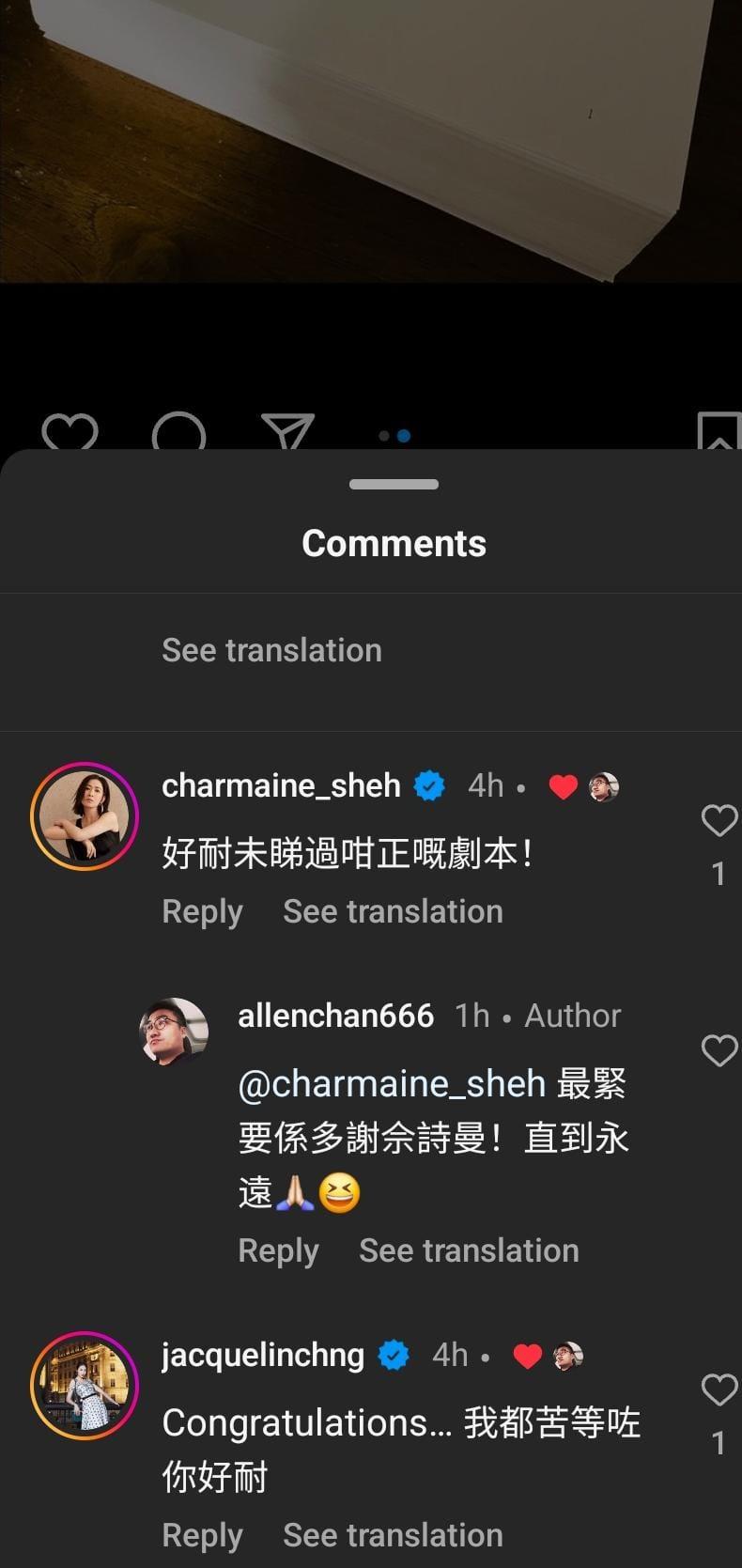This screenshot has width=742, height=1568.
Task: Like charmaine_sheh's comment via its heart icon
Action: (719, 820)
